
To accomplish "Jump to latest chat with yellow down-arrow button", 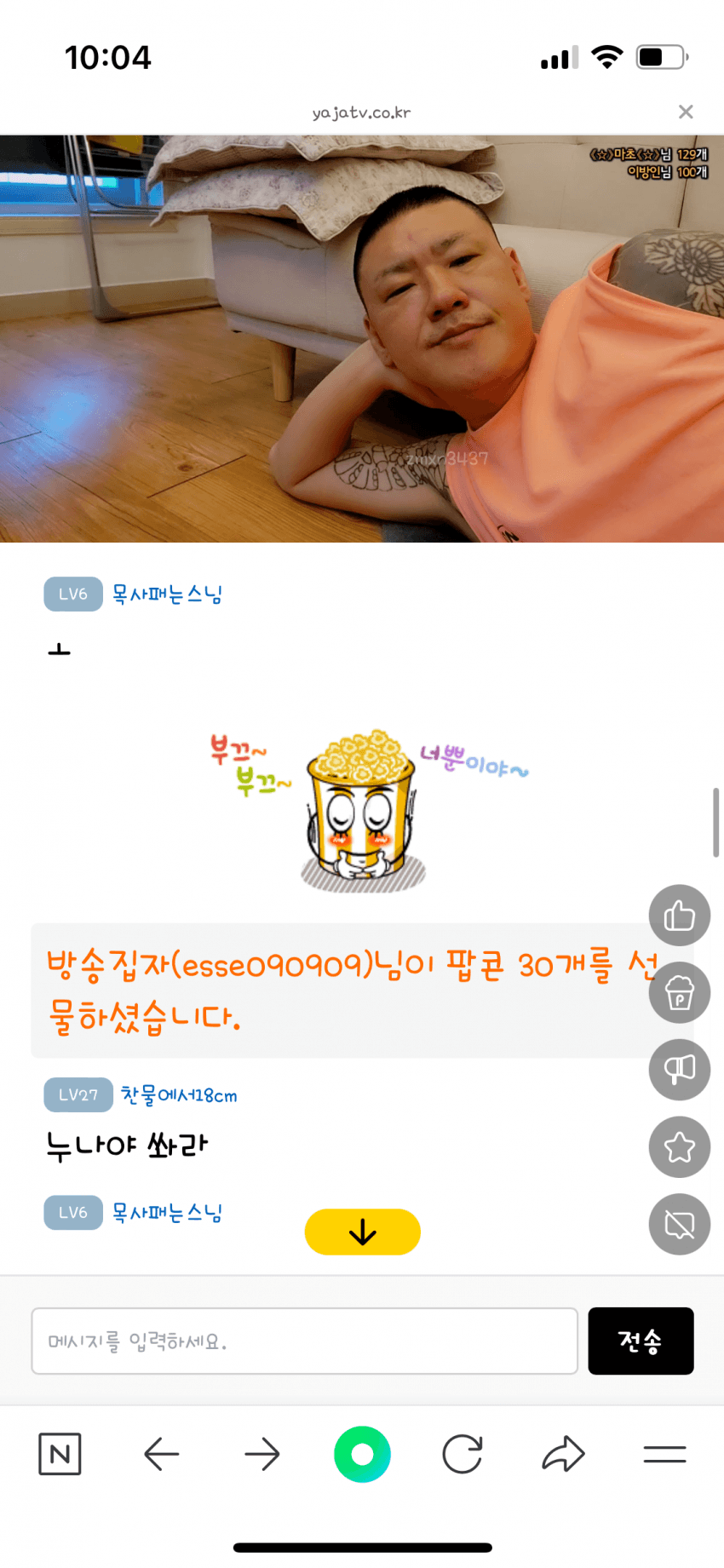I will tap(363, 1232).
